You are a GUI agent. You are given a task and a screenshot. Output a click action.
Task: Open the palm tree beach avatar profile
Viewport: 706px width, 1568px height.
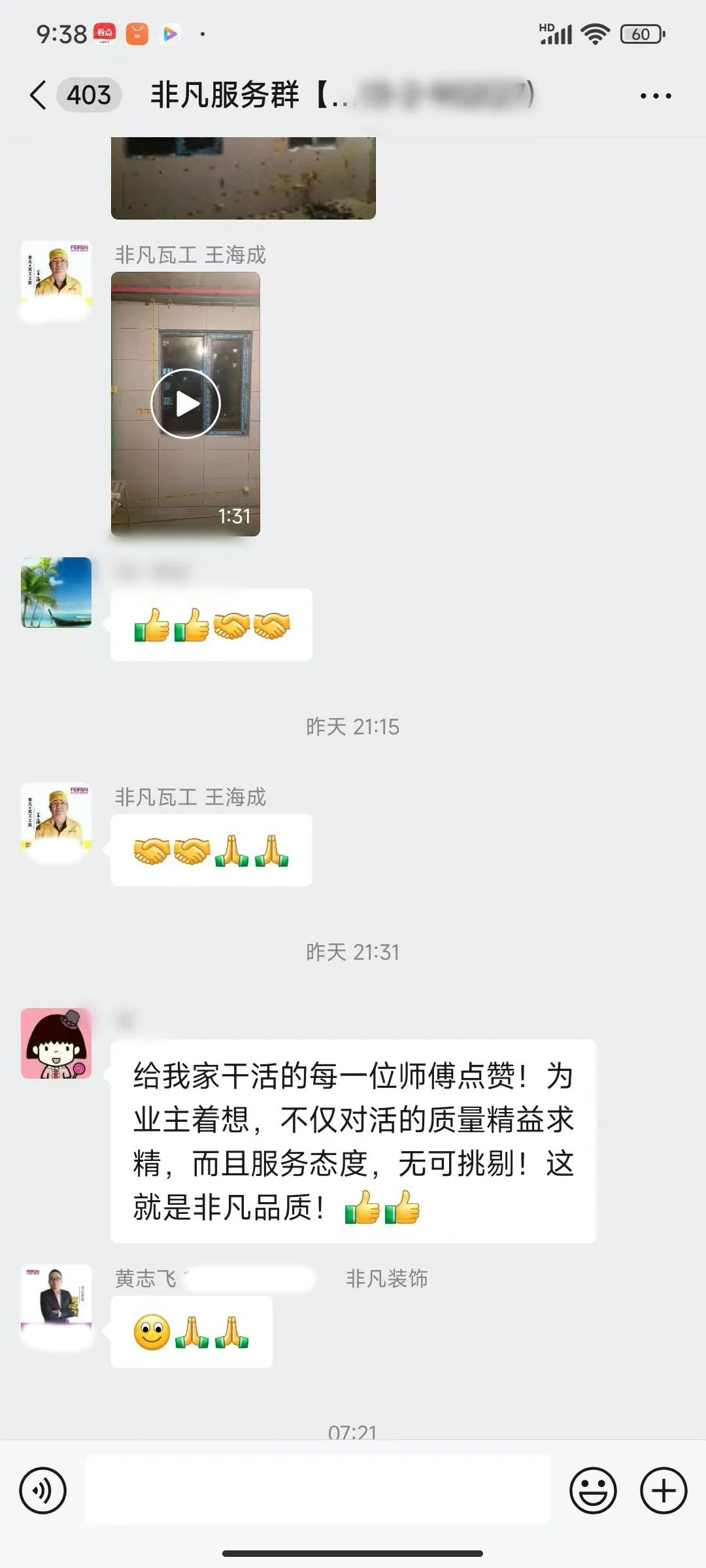pyautogui.click(x=56, y=593)
